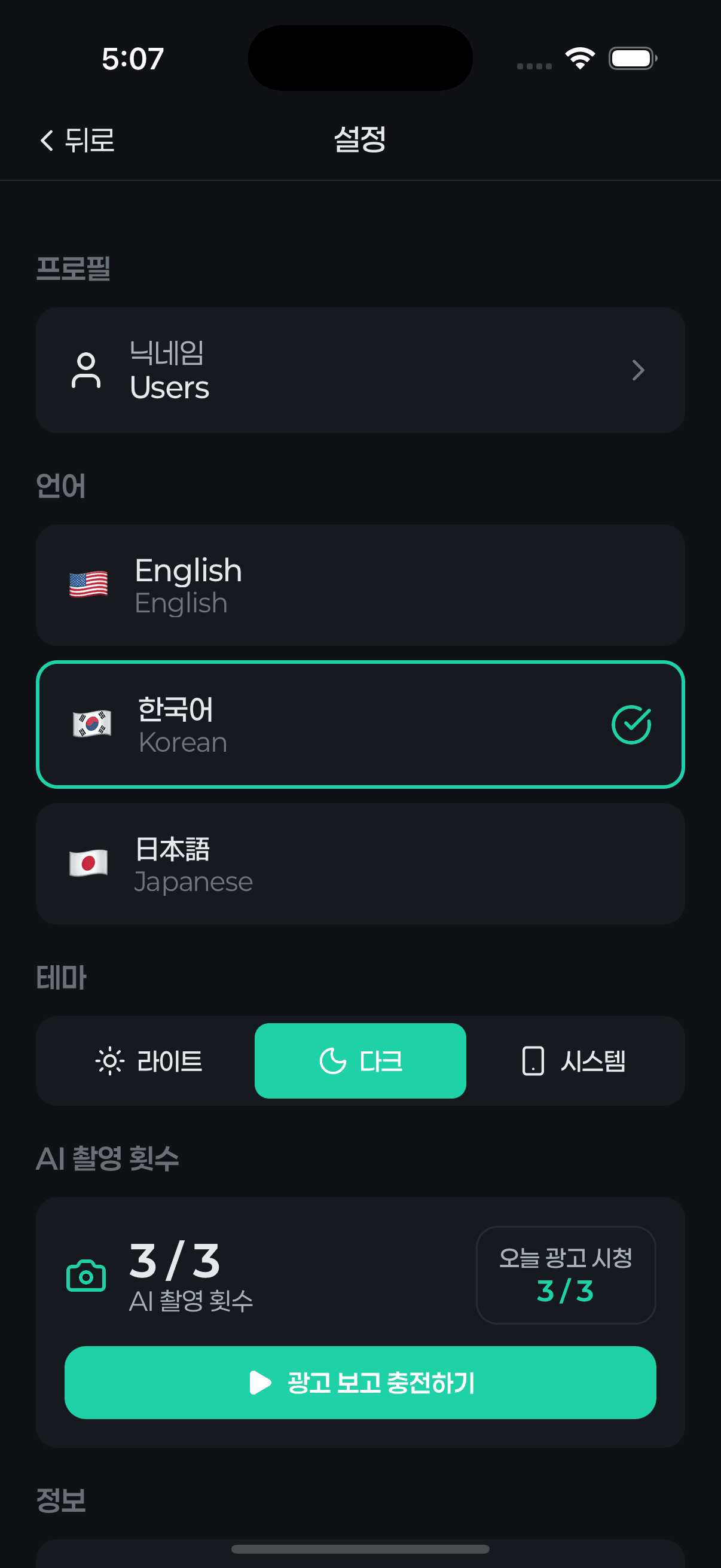Tap the 오늘 광고 시청 3/3 badge

tap(566, 1274)
